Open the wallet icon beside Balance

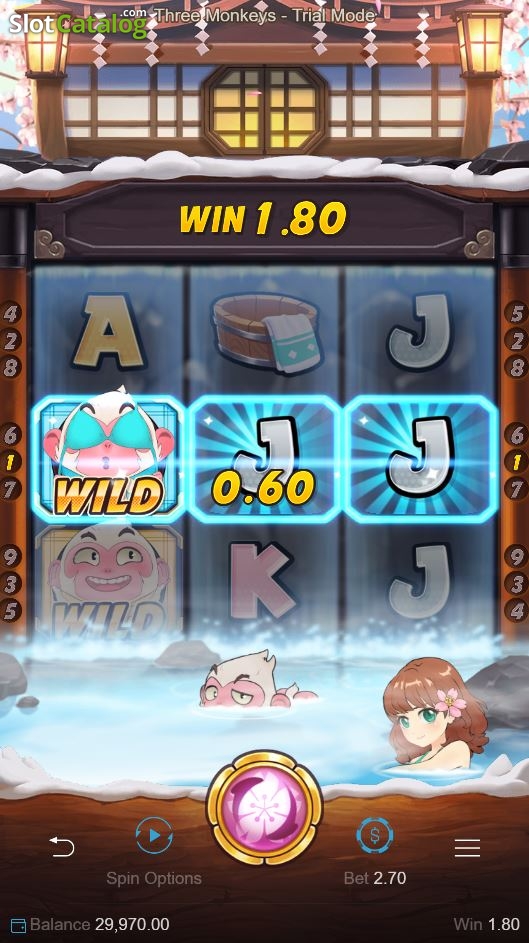point(19,924)
